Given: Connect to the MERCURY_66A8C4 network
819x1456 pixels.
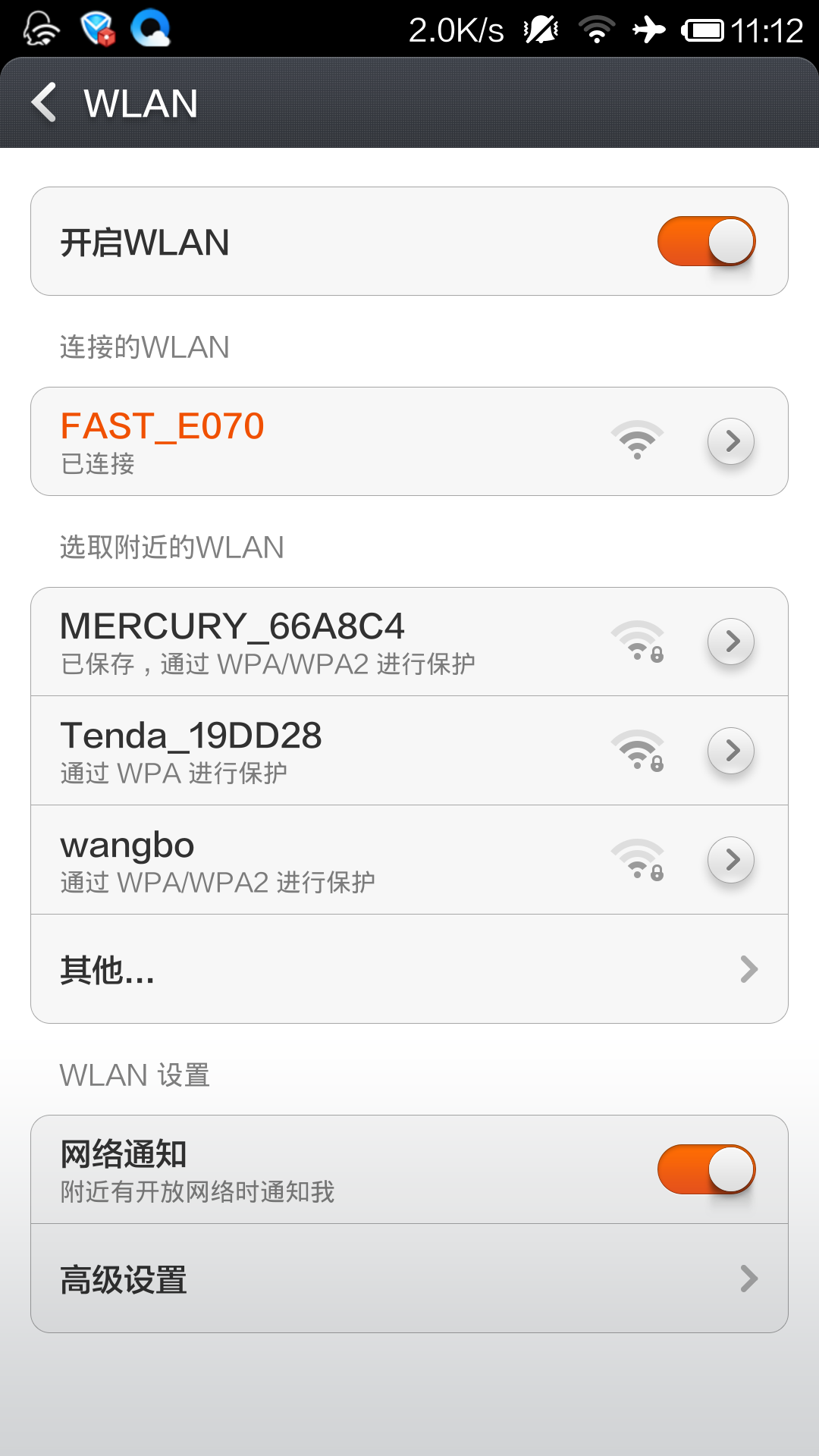Looking at the screenshot, I should pos(303,642).
